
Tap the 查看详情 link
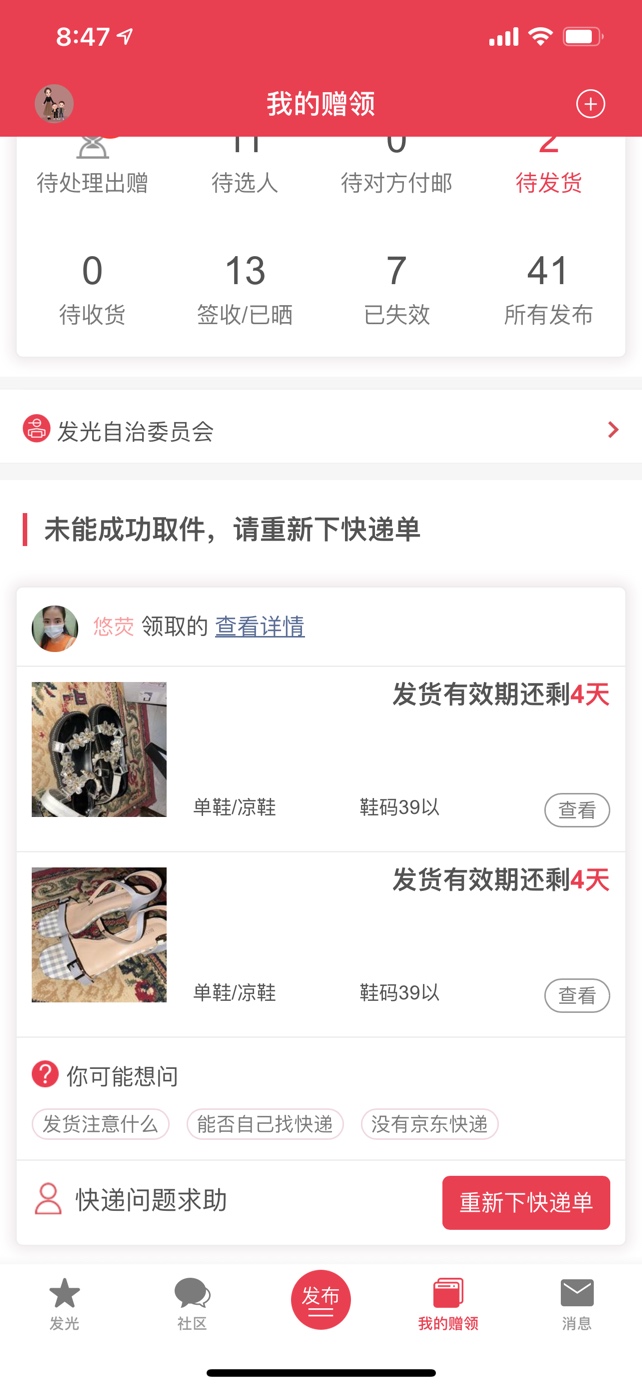click(x=260, y=627)
